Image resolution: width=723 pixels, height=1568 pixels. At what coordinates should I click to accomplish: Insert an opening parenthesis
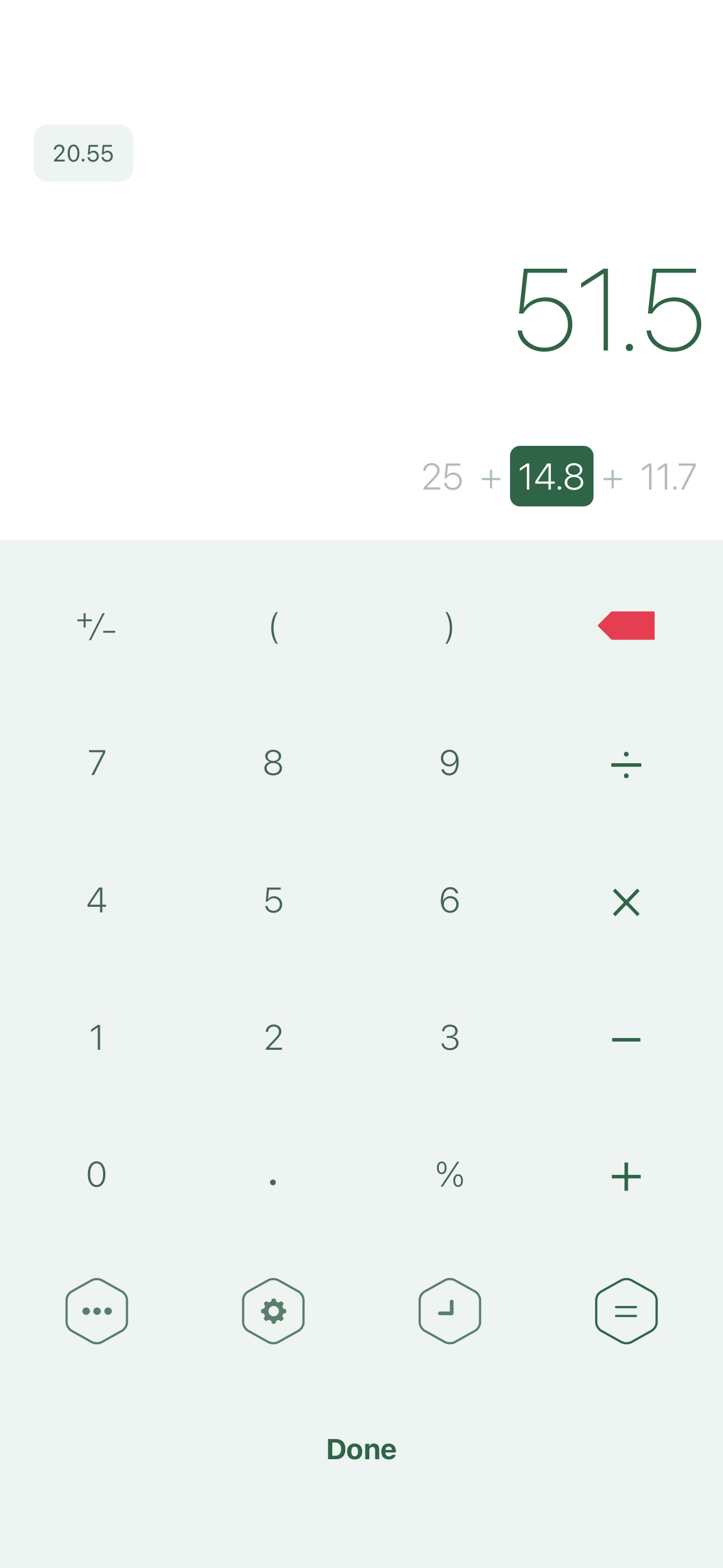(274, 626)
